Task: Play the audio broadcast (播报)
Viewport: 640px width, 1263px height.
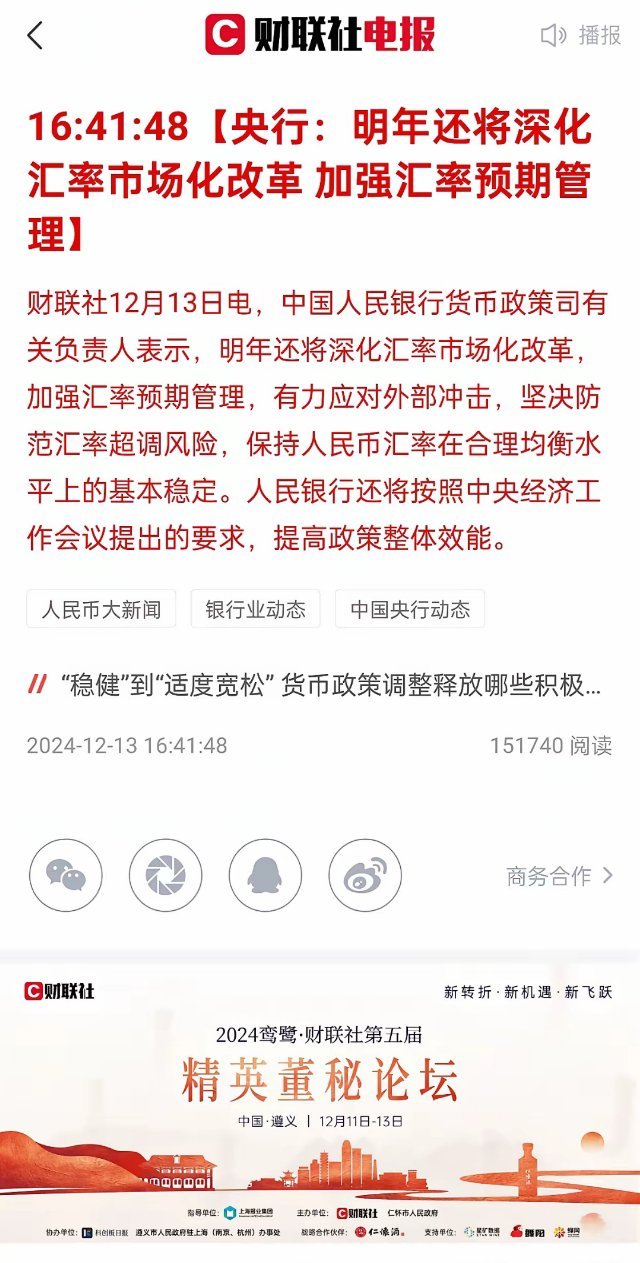Action: [x=581, y=36]
